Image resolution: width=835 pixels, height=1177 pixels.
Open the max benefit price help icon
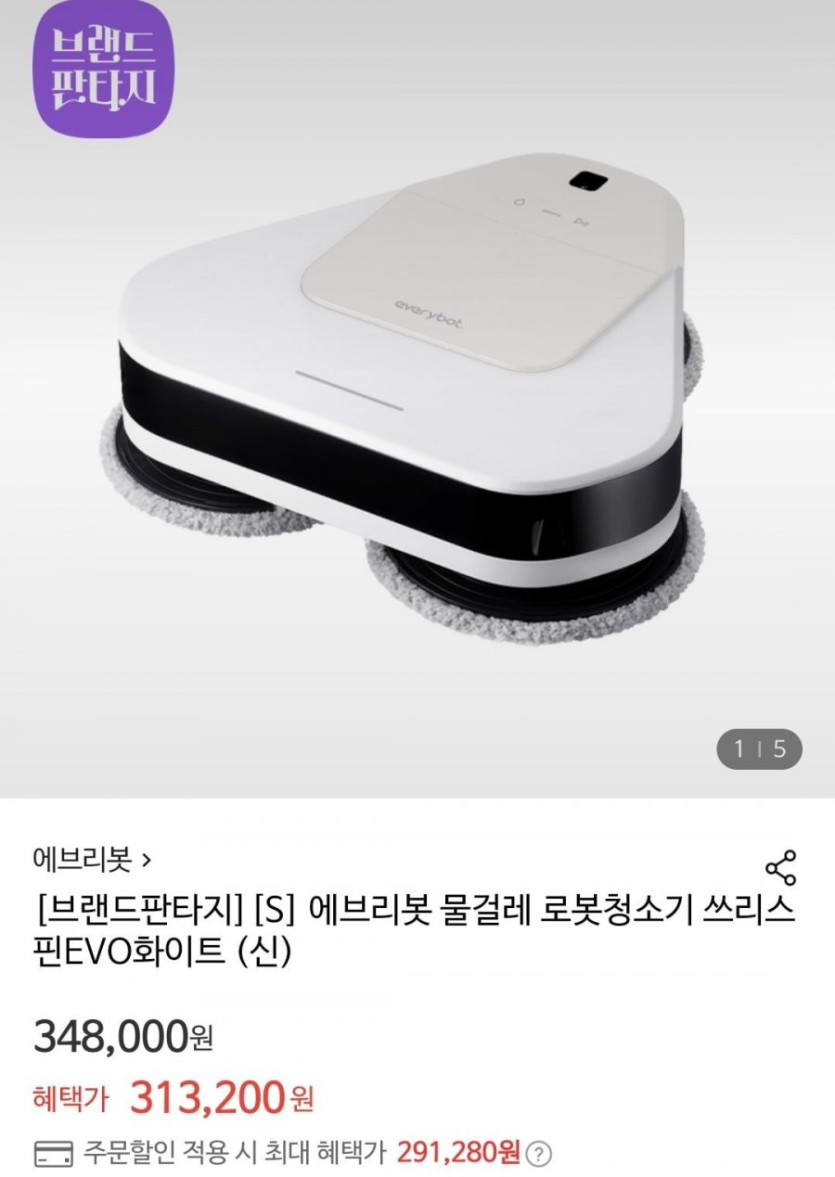[x=539, y=1153]
